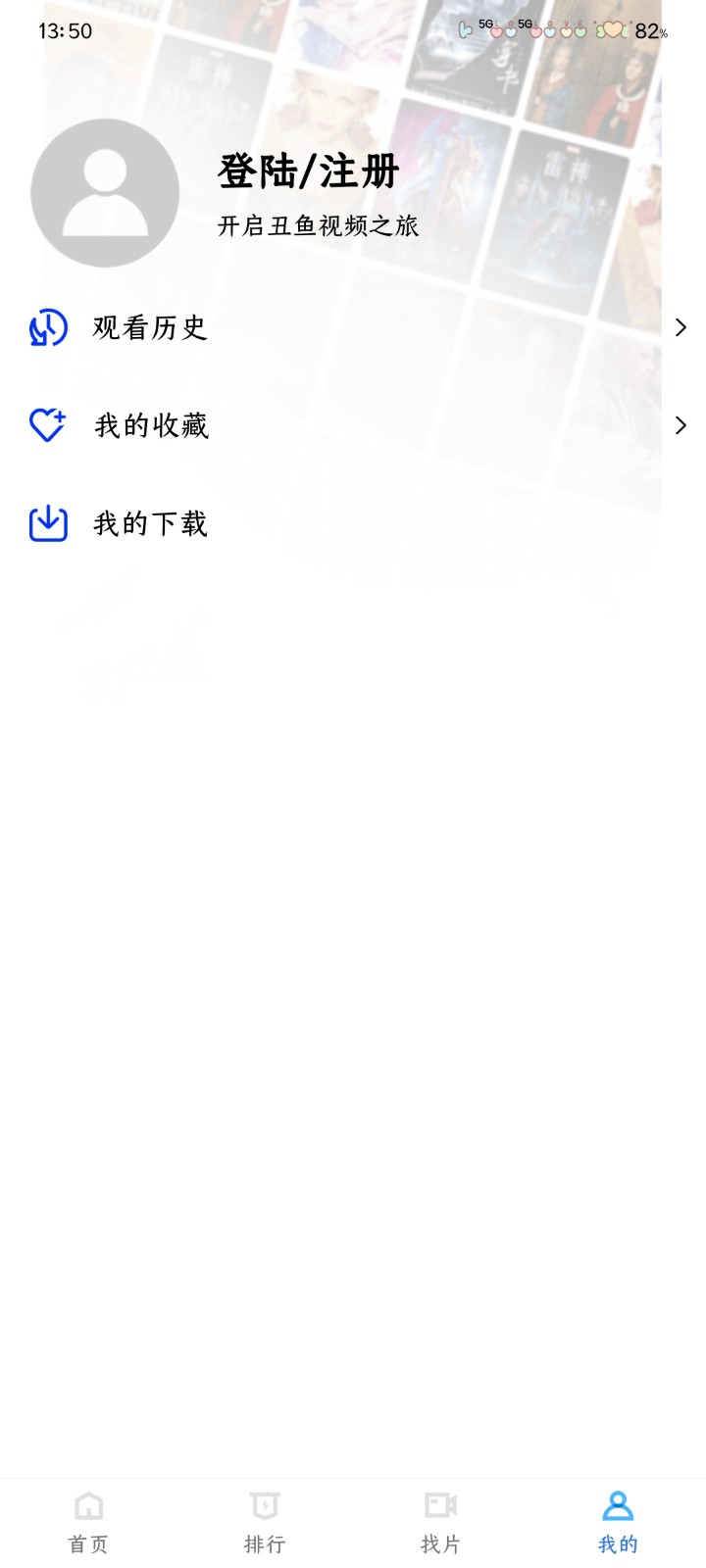This screenshot has width=706, height=1568.
Task: Expand the 我的收藏 row chevron
Action: 681,424
